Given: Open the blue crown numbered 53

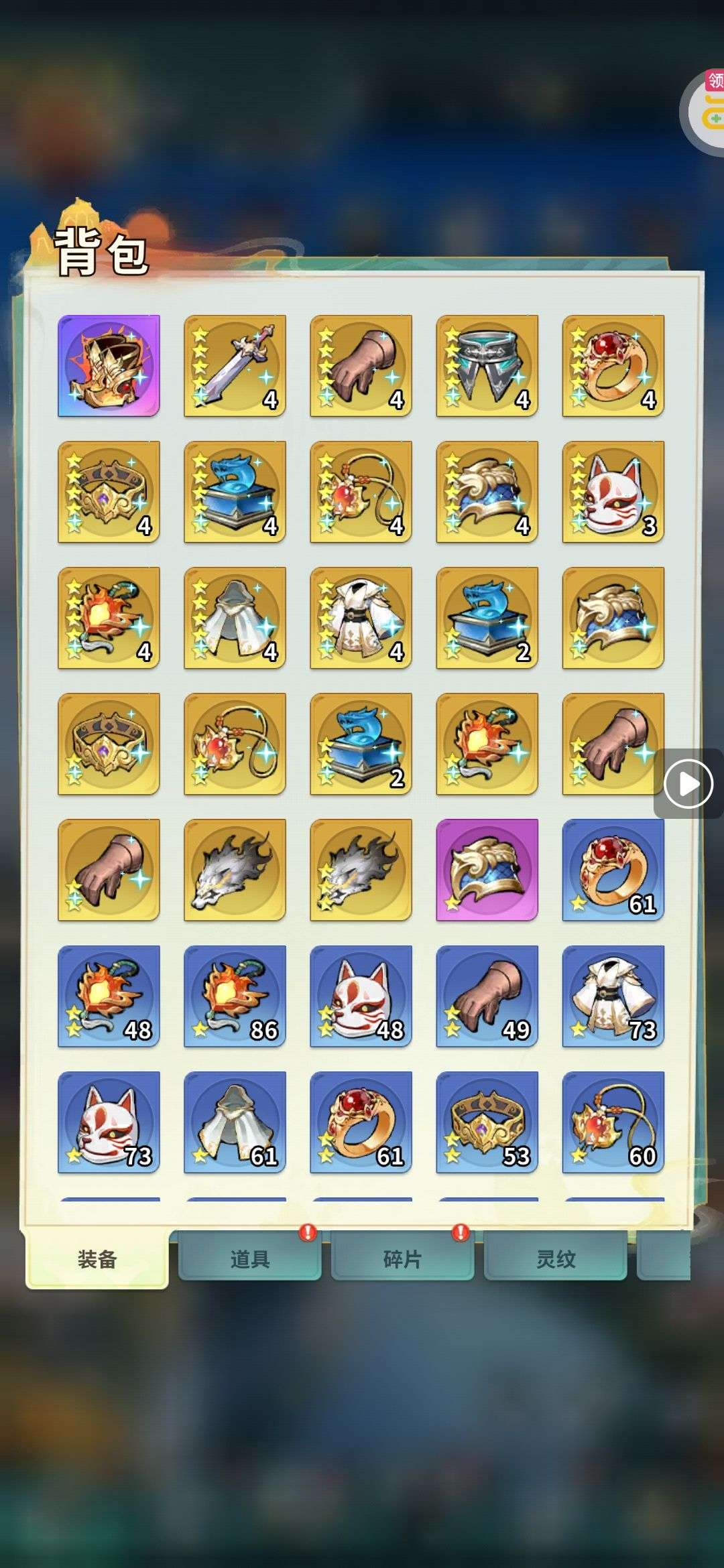Looking at the screenshot, I should (x=487, y=1122).
